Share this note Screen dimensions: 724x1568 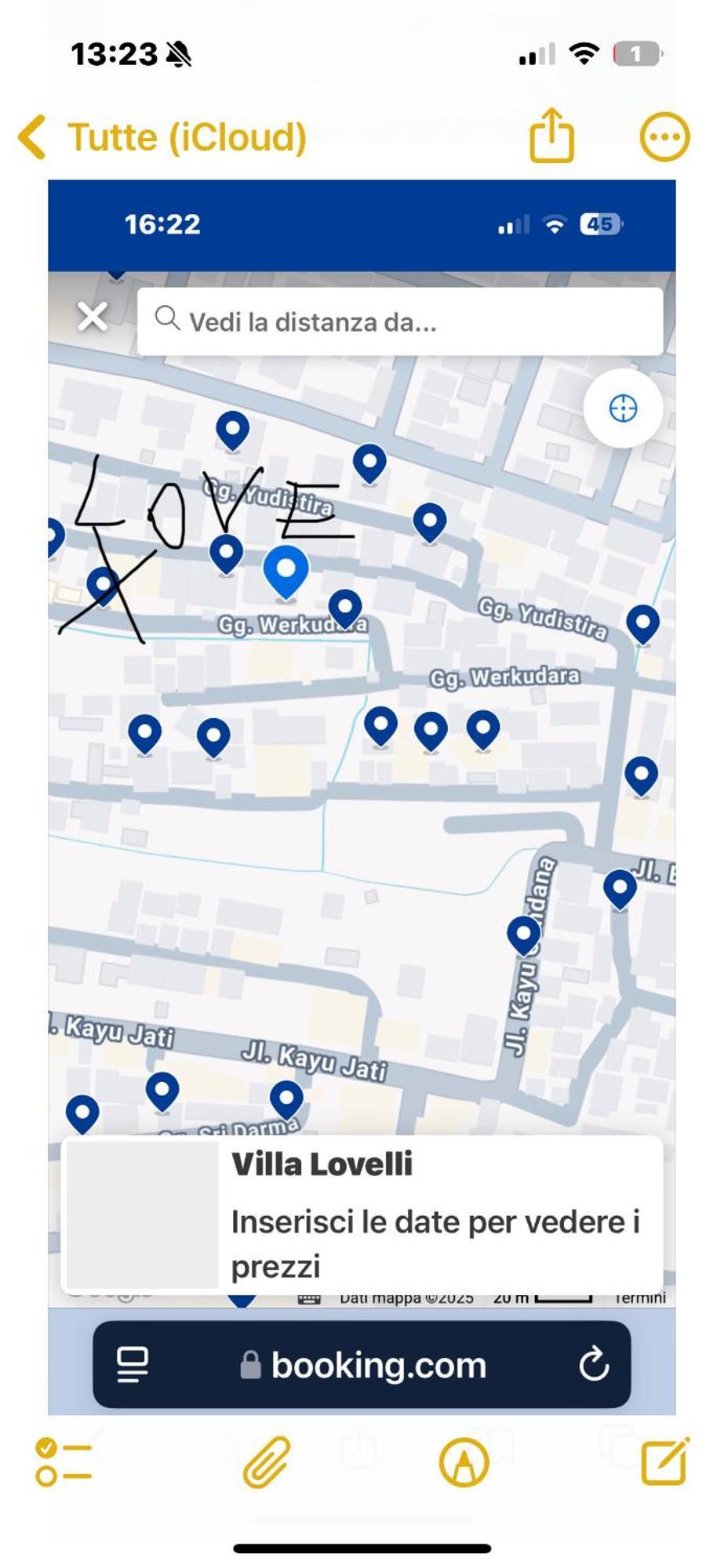click(x=551, y=136)
